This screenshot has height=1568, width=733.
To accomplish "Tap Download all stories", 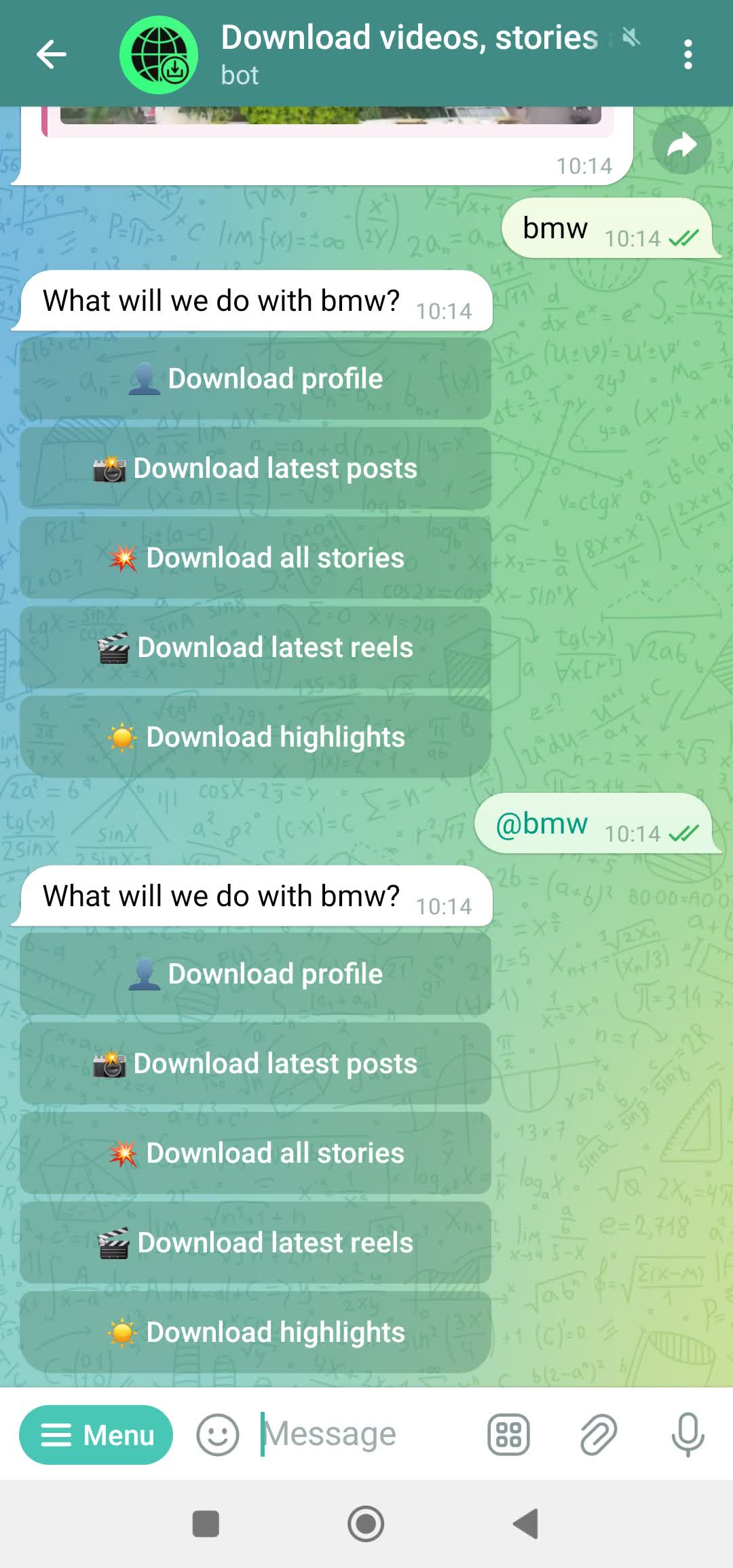I will [x=256, y=557].
